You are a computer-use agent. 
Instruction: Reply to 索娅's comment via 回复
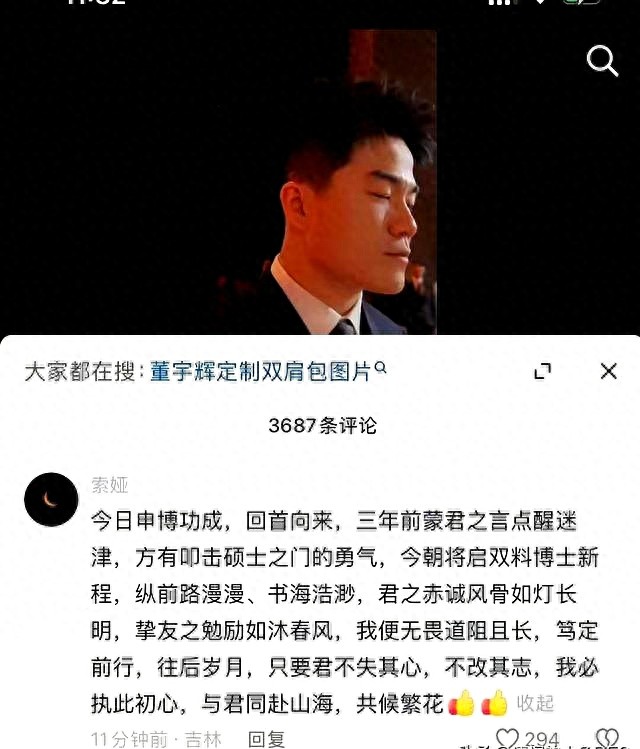coord(266,739)
